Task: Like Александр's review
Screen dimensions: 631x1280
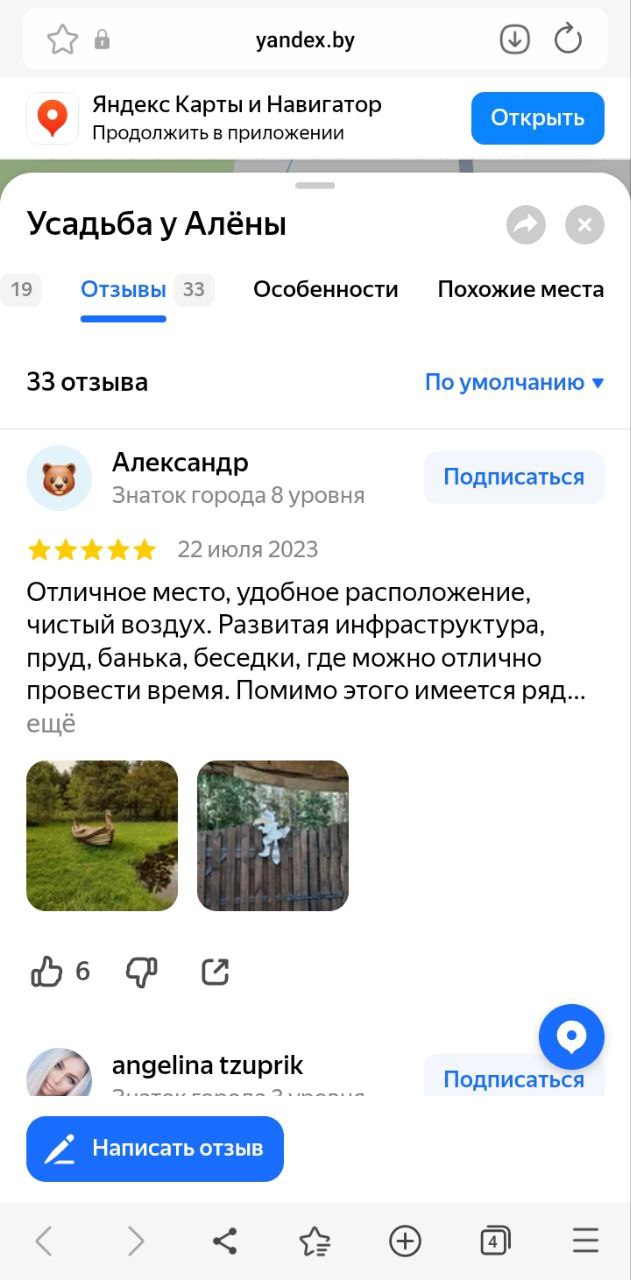Action: (47, 971)
